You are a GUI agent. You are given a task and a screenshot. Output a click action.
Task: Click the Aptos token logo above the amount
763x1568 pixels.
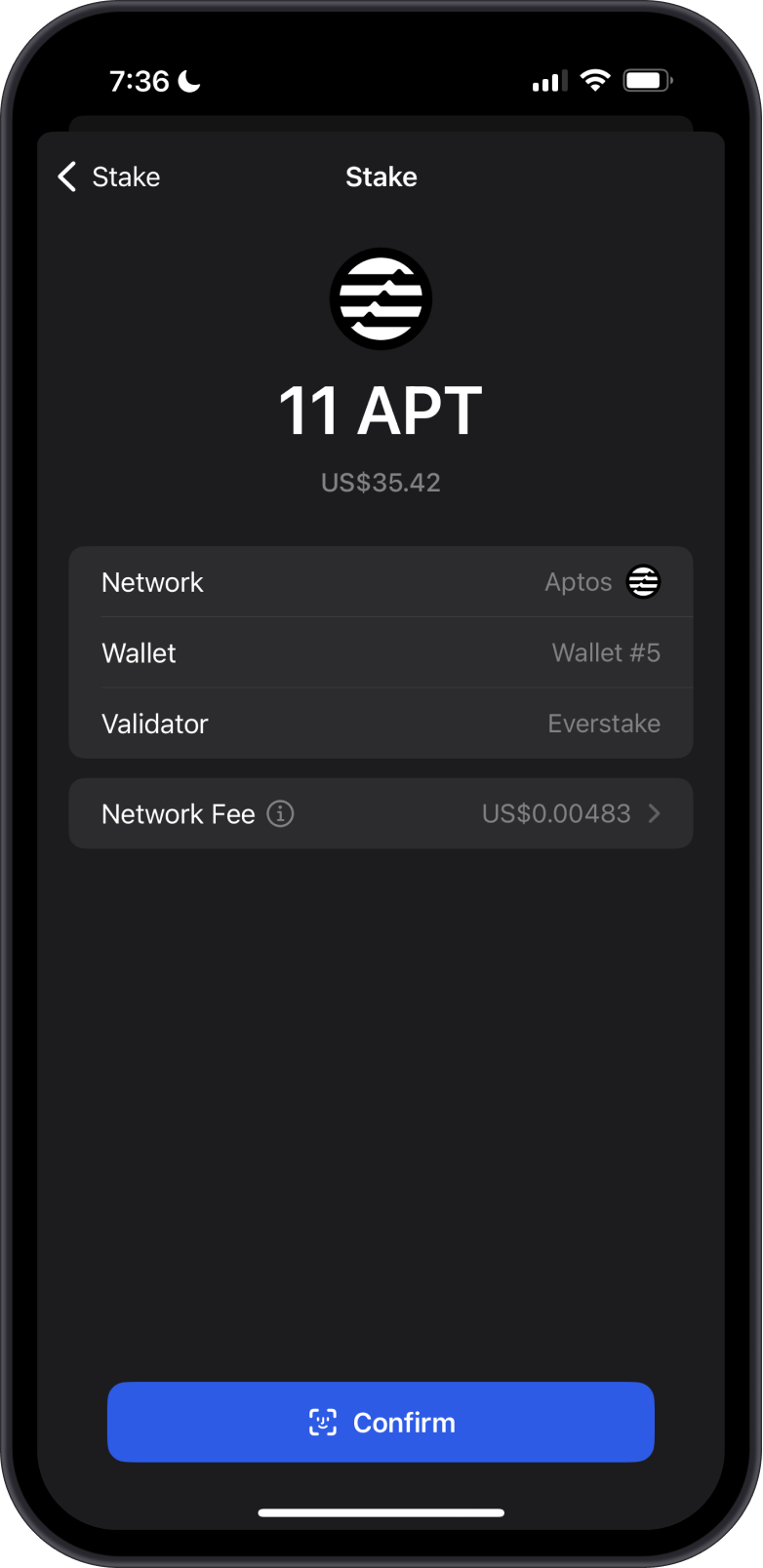tap(381, 298)
